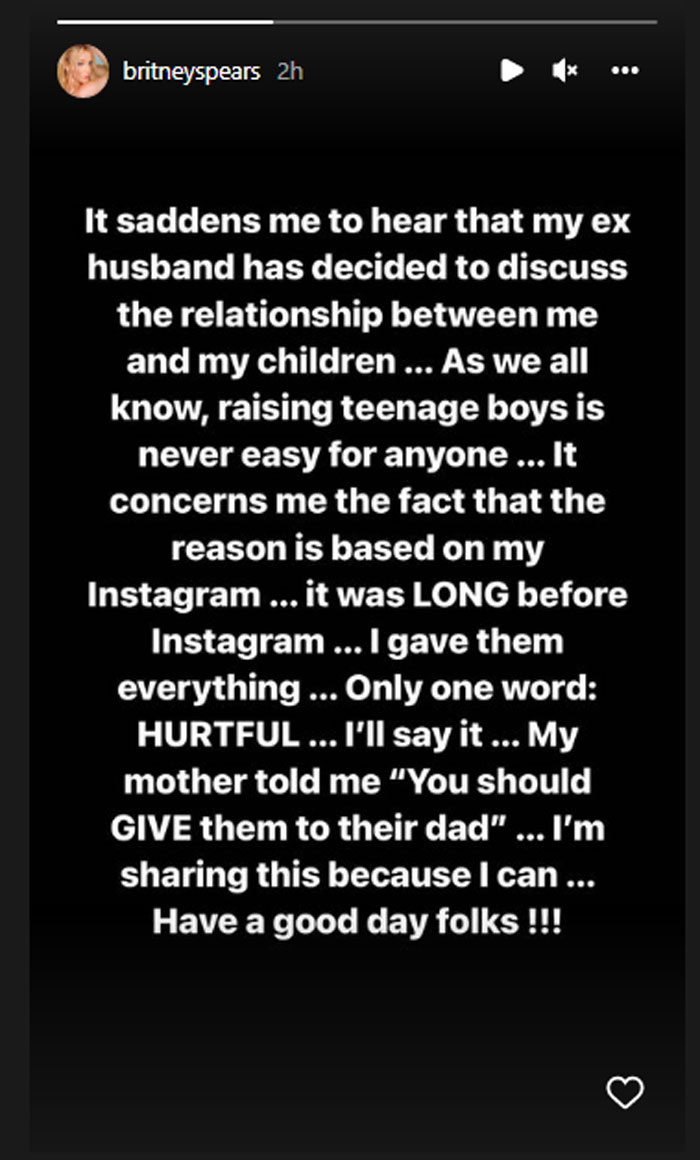This screenshot has height=1160, width=700.
Task: Resume story playback
Action: [512, 70]
